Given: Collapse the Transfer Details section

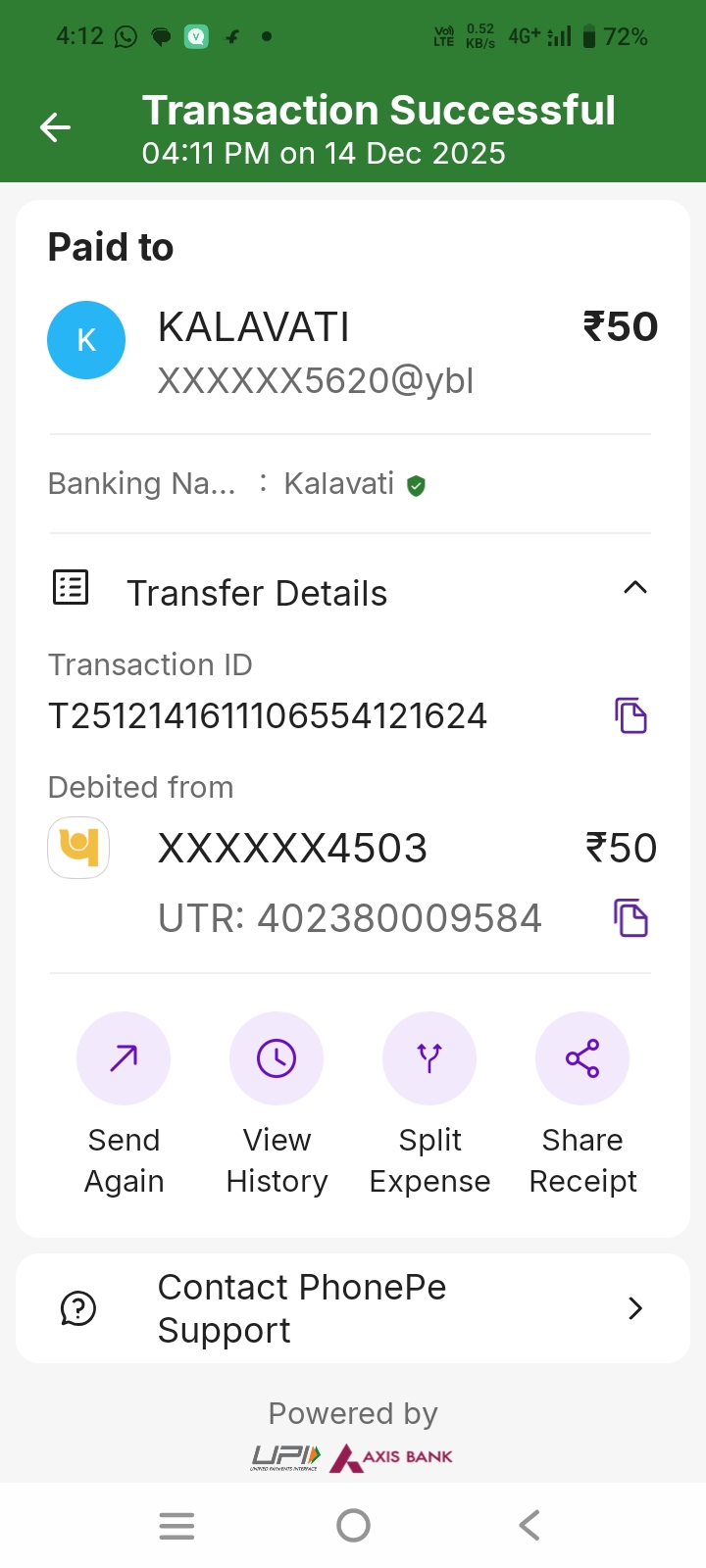Looking at the screenshot, I should click(x=634, y=589).
